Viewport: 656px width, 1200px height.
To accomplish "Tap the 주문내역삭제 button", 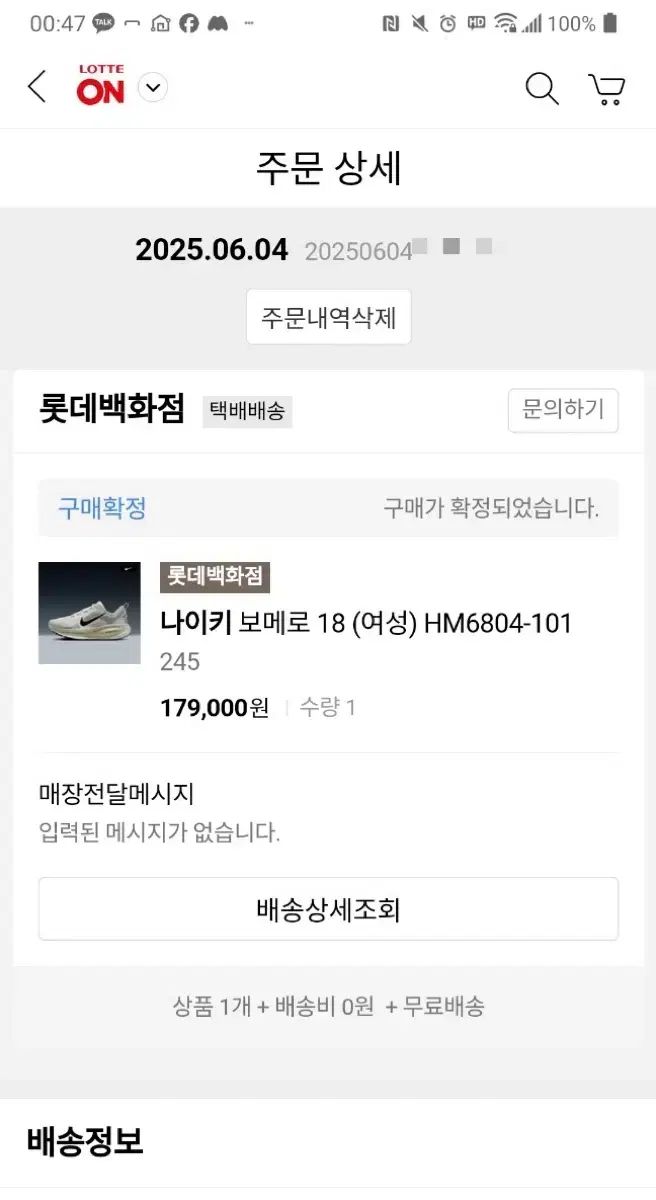I will click(328, 318).
